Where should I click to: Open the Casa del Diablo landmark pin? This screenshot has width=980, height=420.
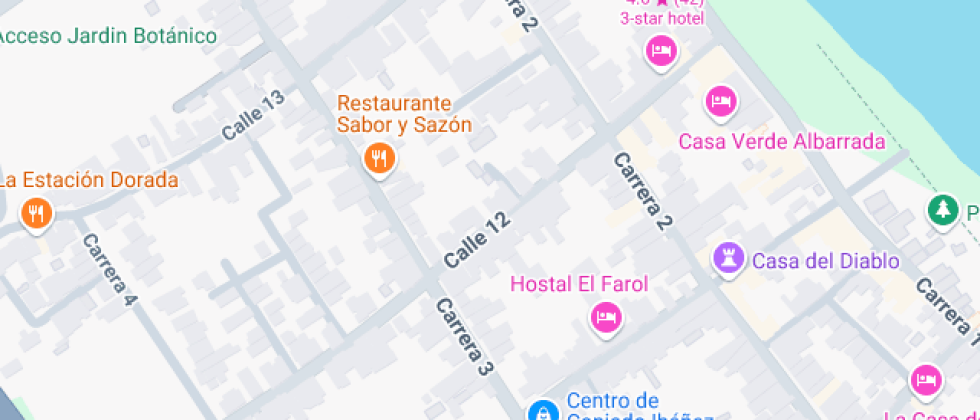[728, 258]
